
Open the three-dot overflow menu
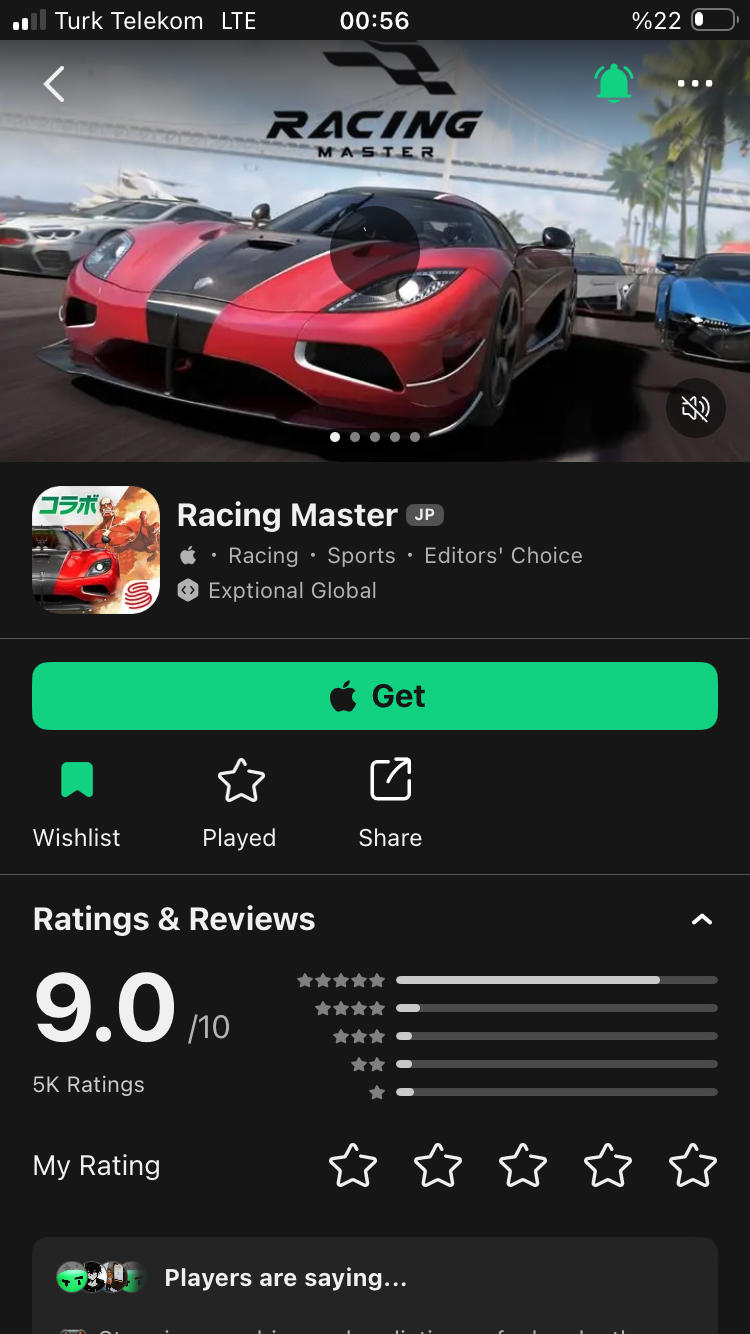(695, 84)
